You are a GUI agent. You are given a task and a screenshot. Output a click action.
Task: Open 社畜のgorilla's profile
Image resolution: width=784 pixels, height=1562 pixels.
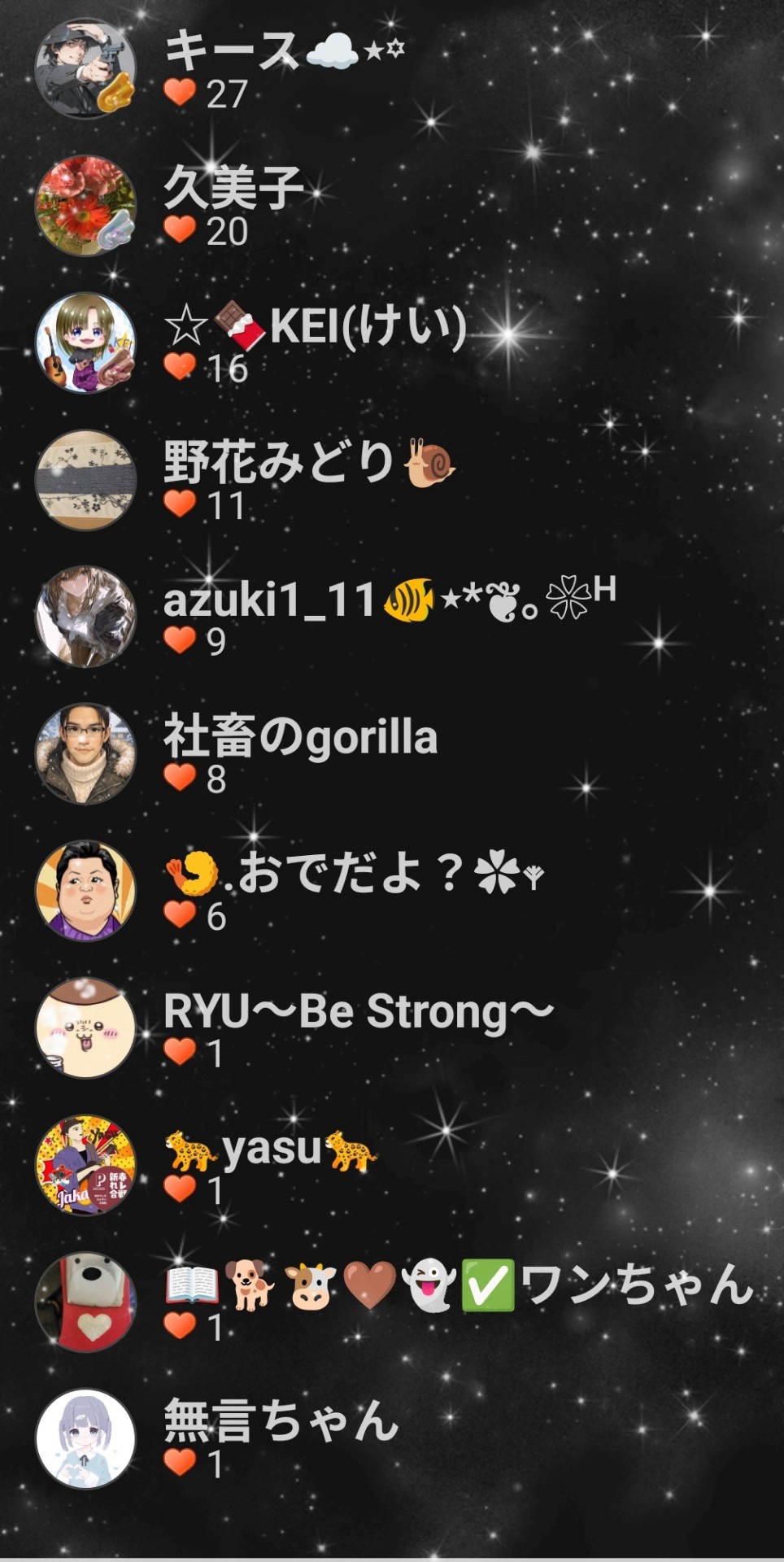click(x=299, y=753)
